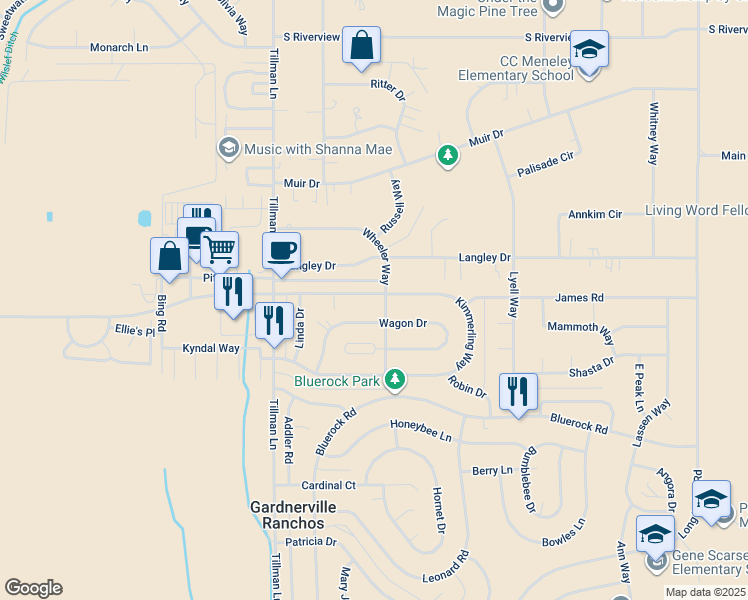Screen dimensions: 748x600
Task: Select the shopping bag marker near Bing Rd
Action: (169, 256)
